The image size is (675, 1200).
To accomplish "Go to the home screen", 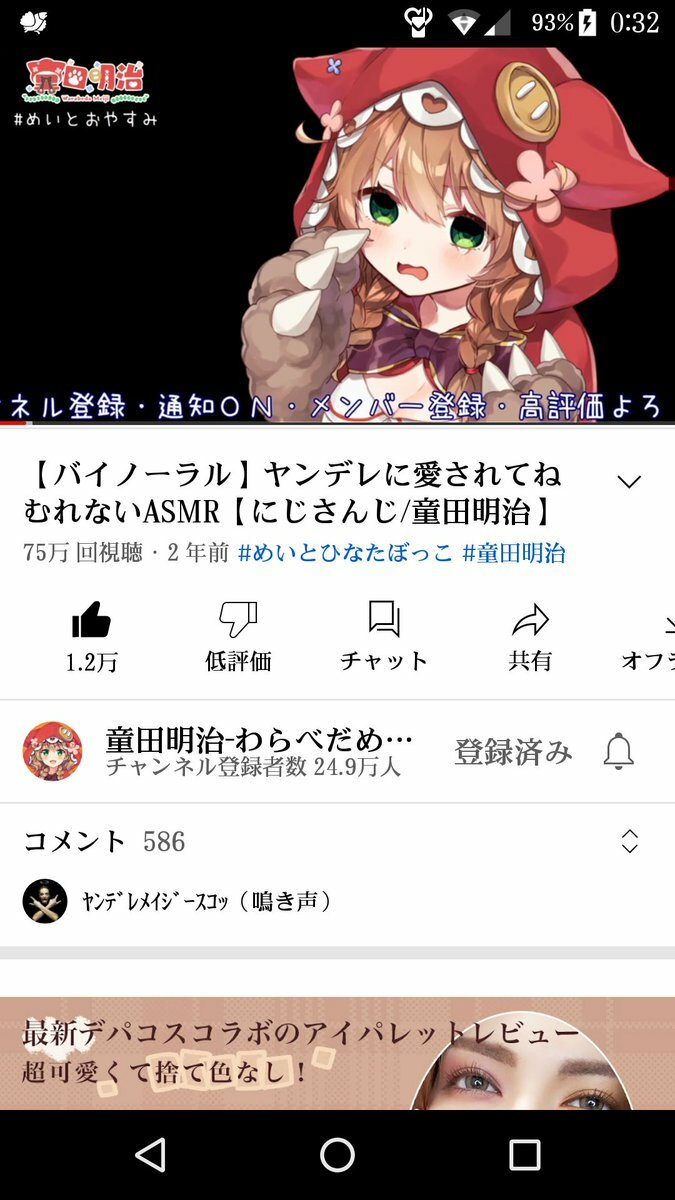I will (337, 1155).
